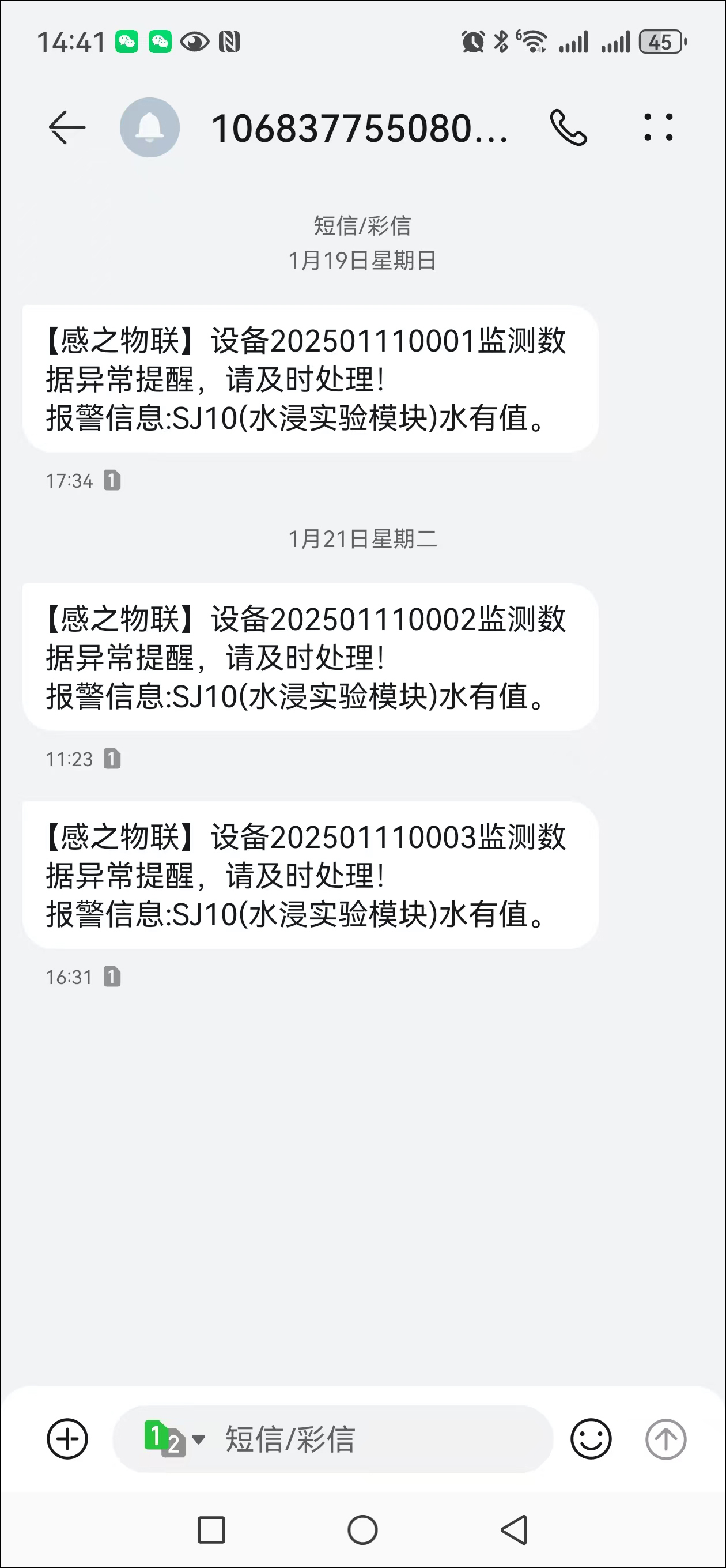The width and height of the screenshot is (726, 1568).
Task: Open the emoji picker
Action: 590,1439
